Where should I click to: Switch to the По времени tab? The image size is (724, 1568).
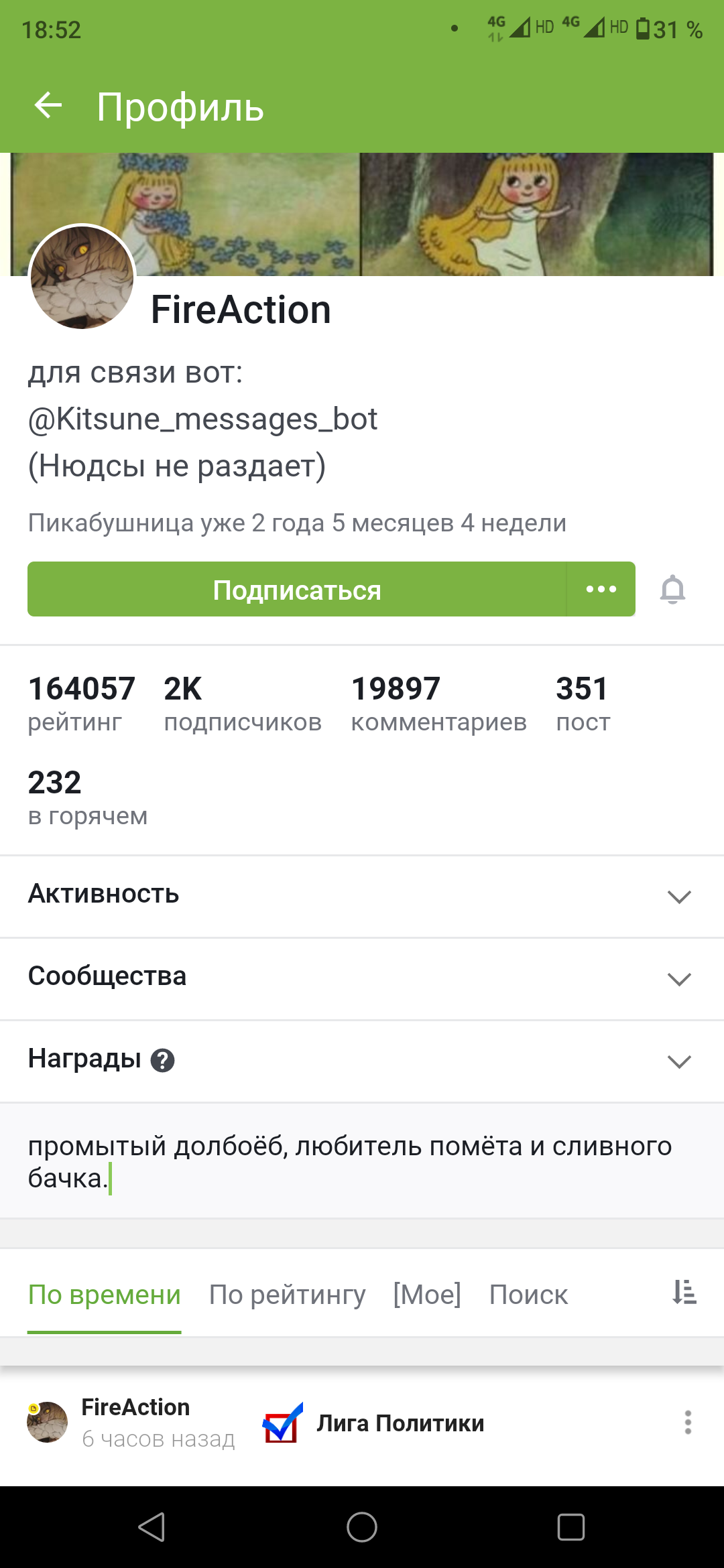tap(105, 1295)
